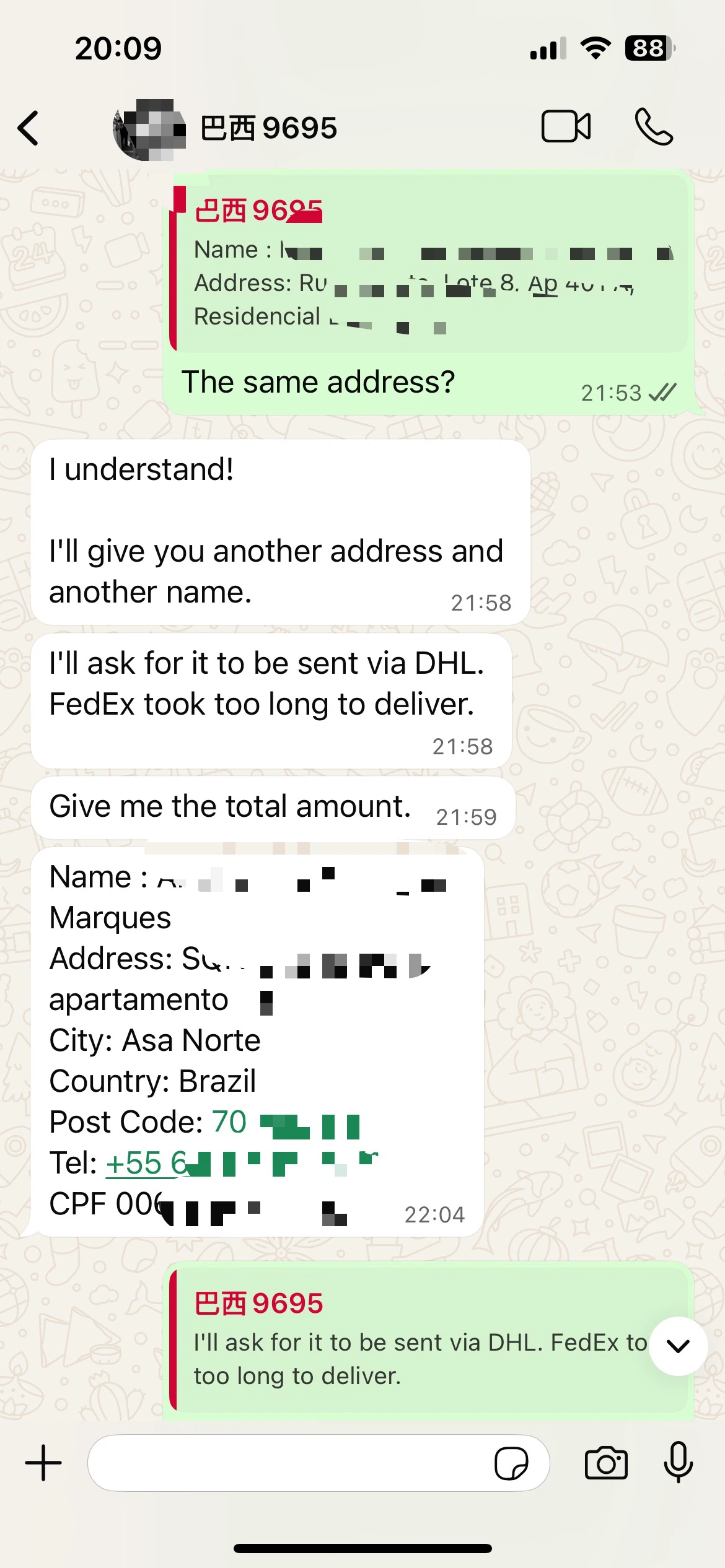Start a video call with 巴西 9695
Screen dimensions: 725x1568
pyautogui.click(x=566, y=127)
